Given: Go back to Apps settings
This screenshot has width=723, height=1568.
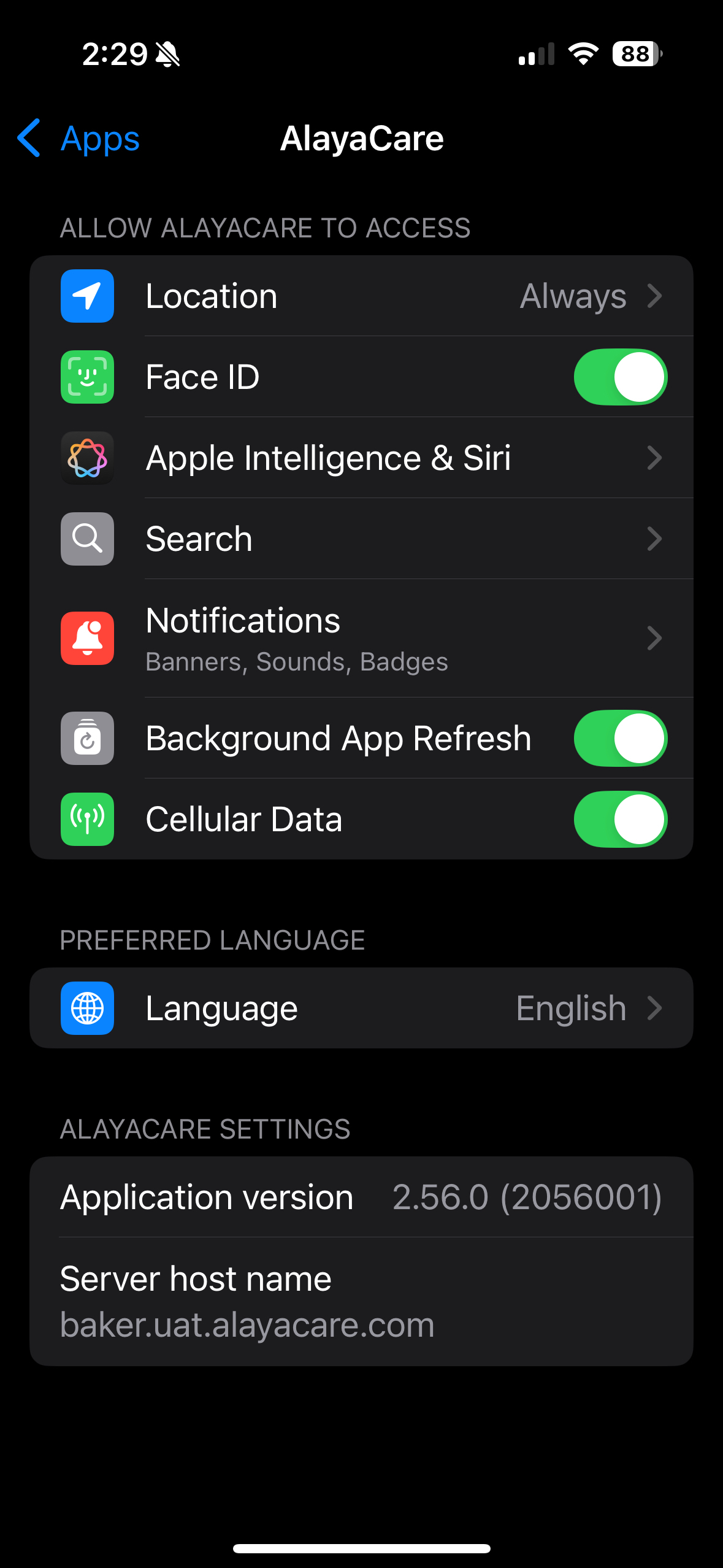Looking at the screenshot, I should coord(78,139).
